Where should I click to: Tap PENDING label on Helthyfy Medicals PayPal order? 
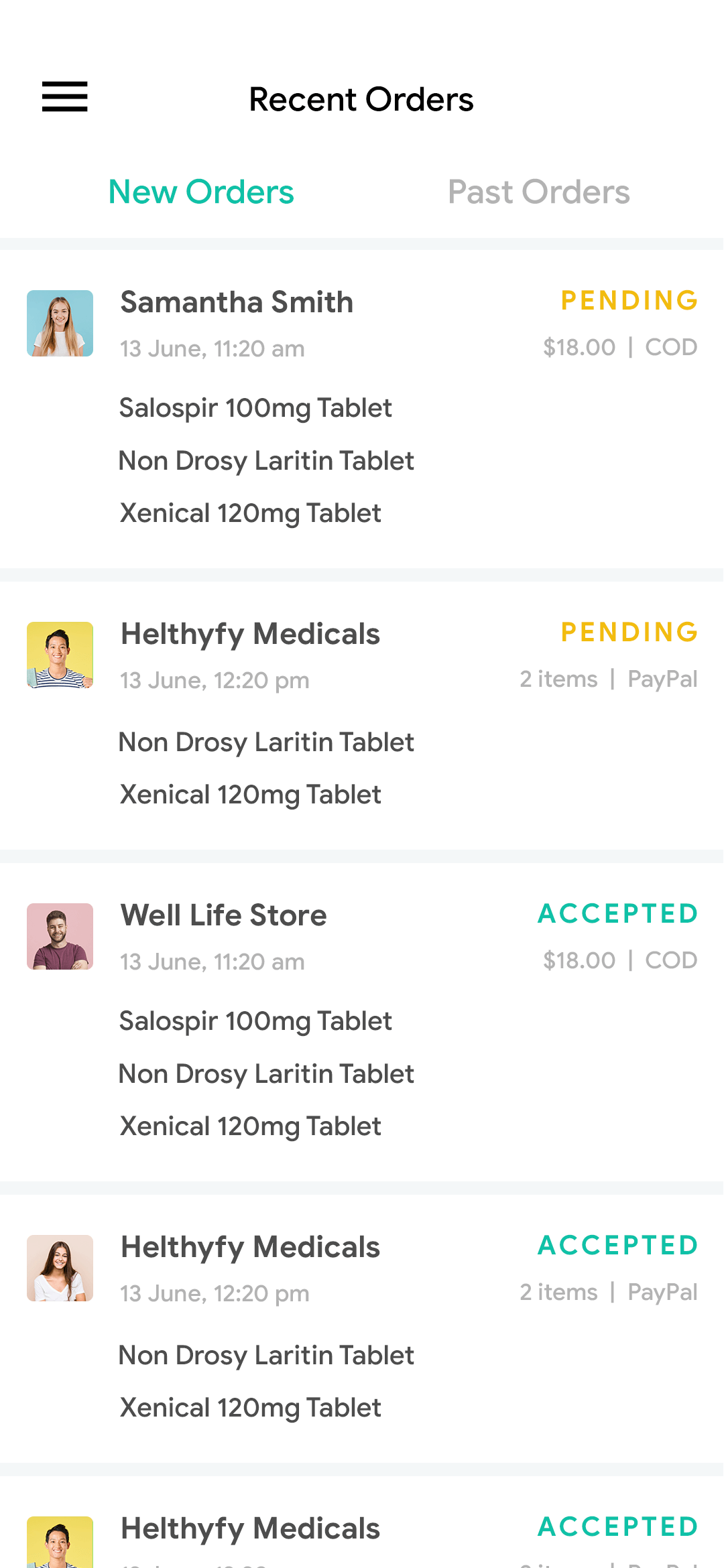(x=630, y=632)
